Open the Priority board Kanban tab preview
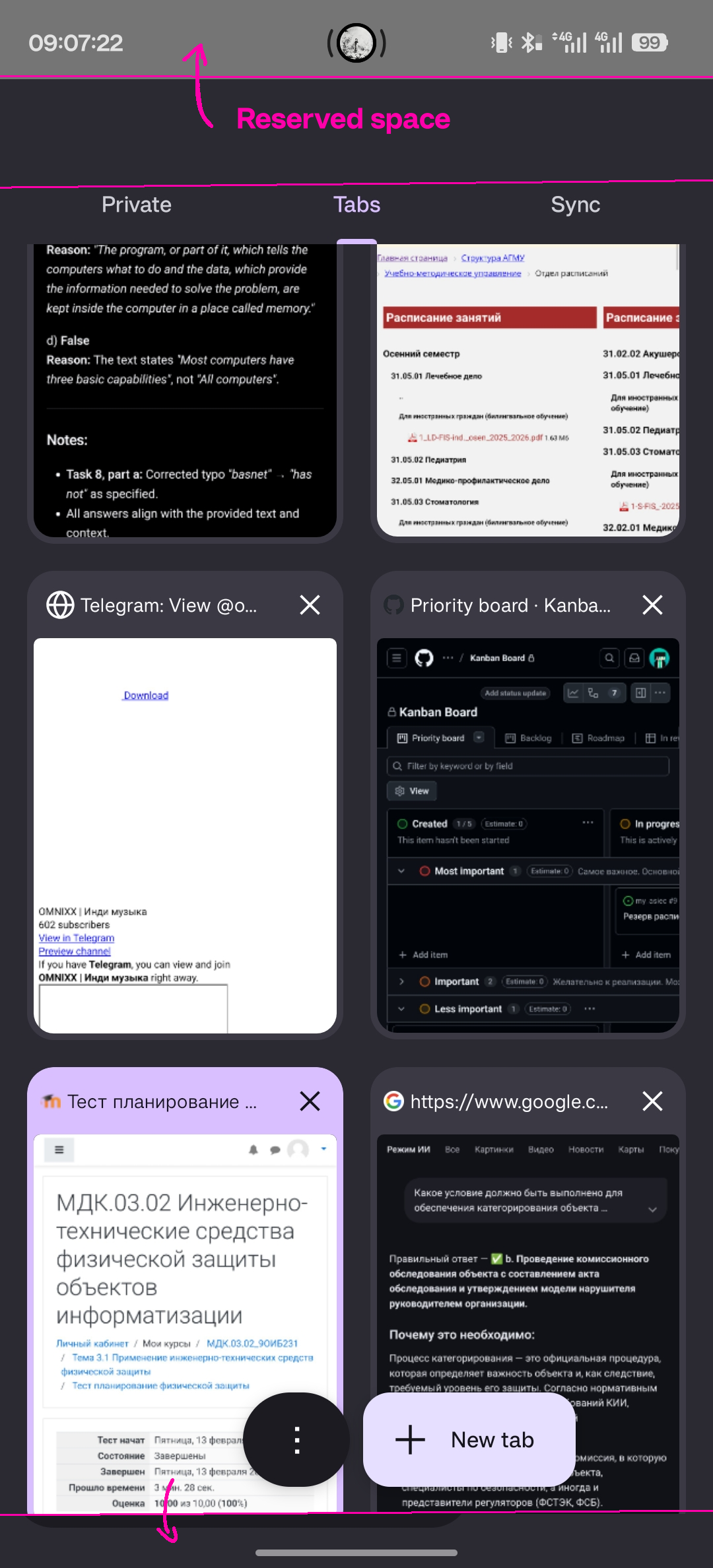This screenshot has width=713, height=1568. point(528,835)
